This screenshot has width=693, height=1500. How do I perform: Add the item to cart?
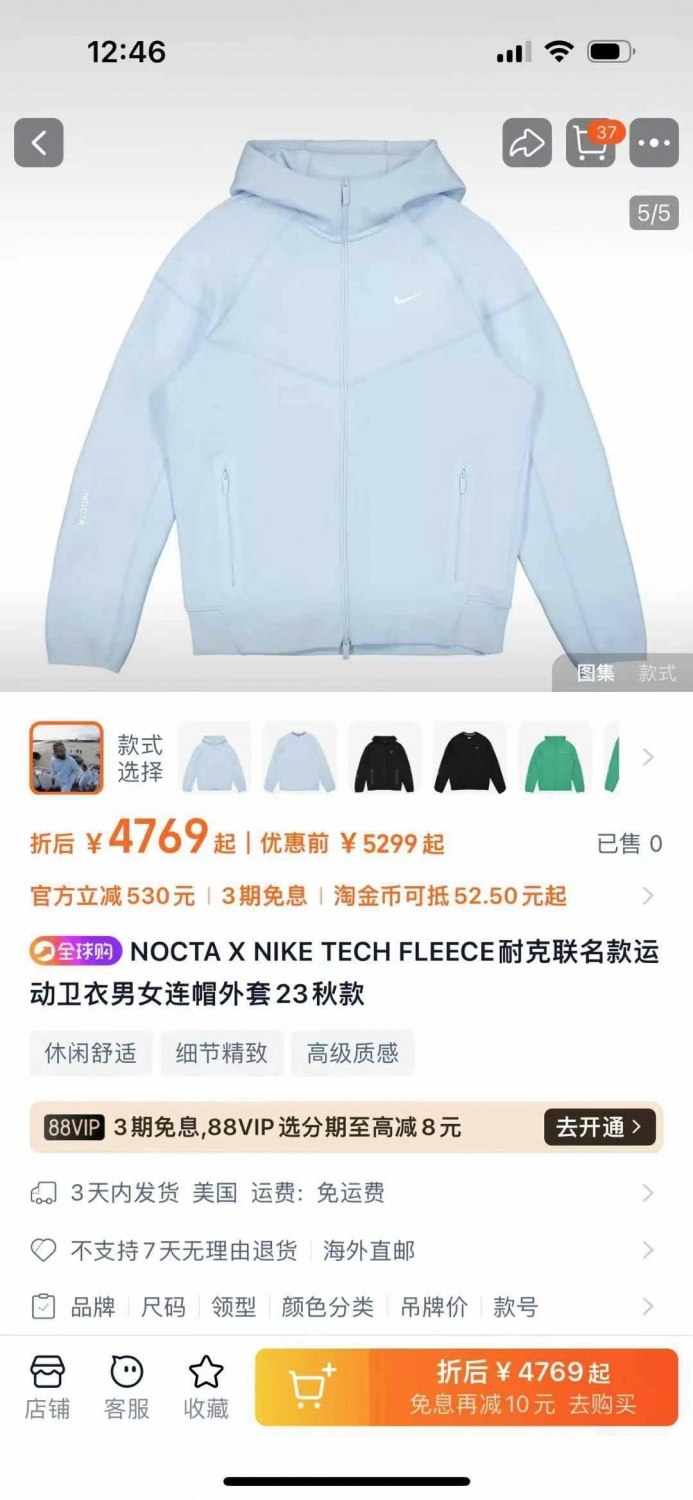click(312, 1387)
